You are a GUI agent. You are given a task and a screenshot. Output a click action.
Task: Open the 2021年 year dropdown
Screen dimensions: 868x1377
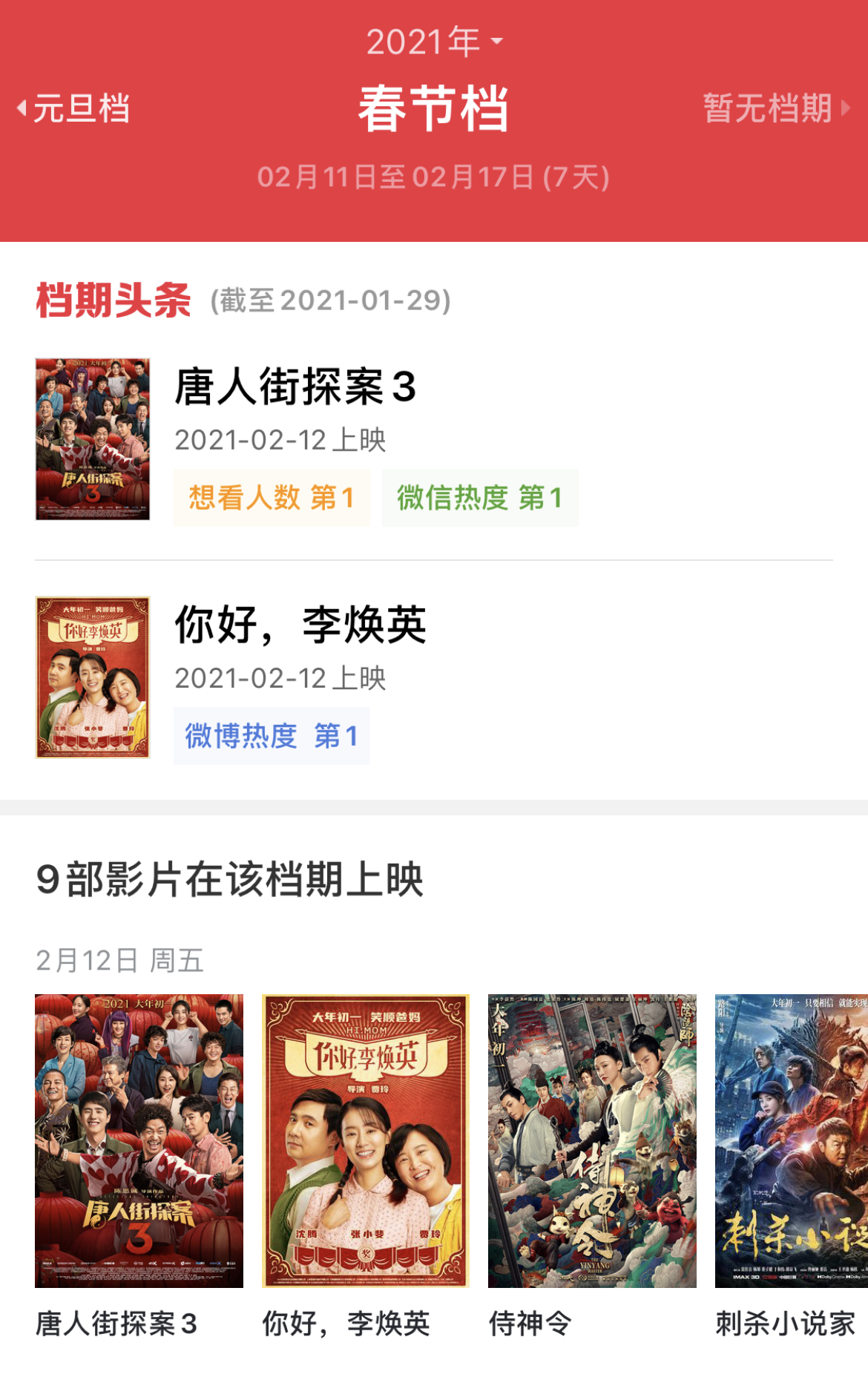coord(434,42)
